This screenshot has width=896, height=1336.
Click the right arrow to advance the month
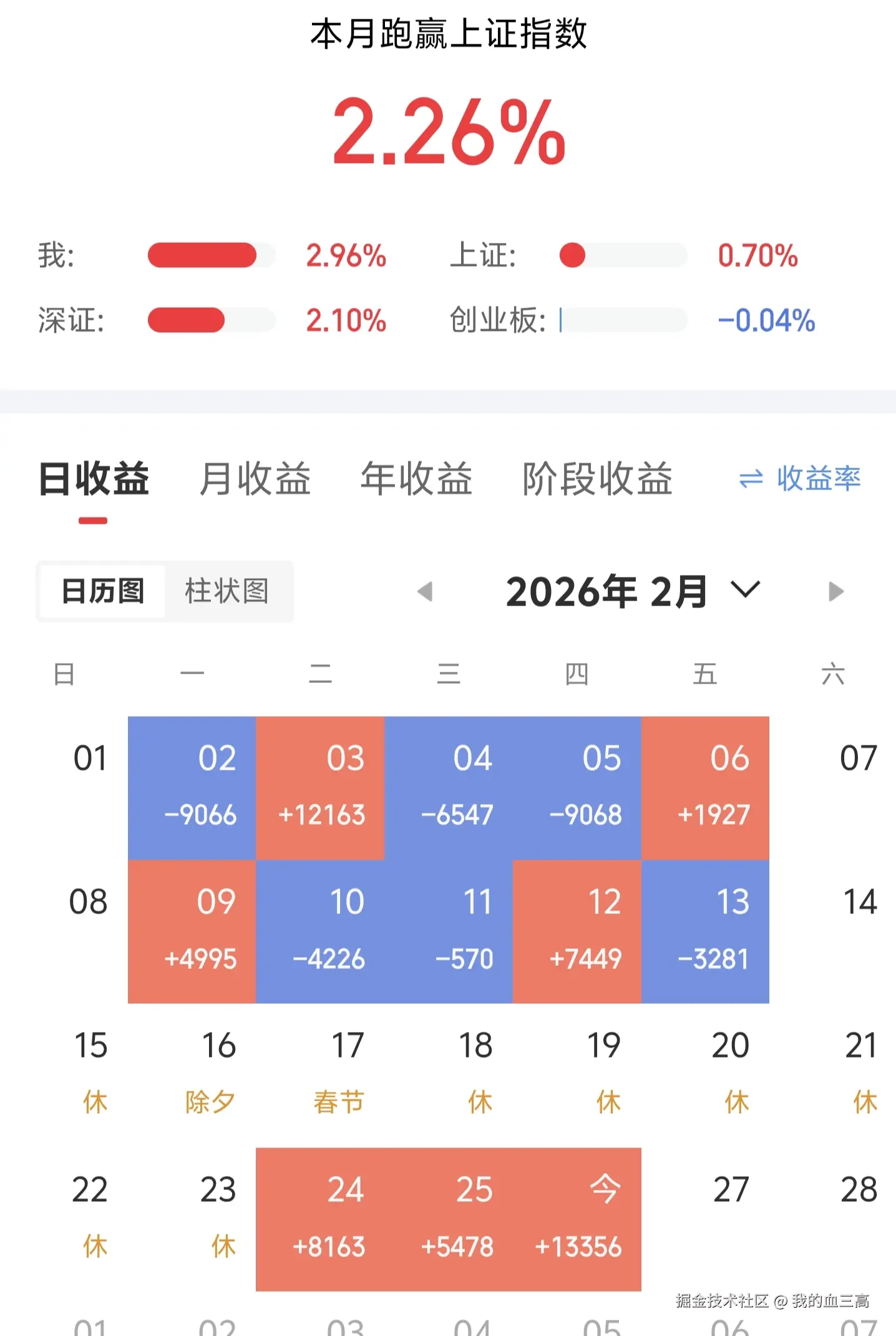point(834,592)
